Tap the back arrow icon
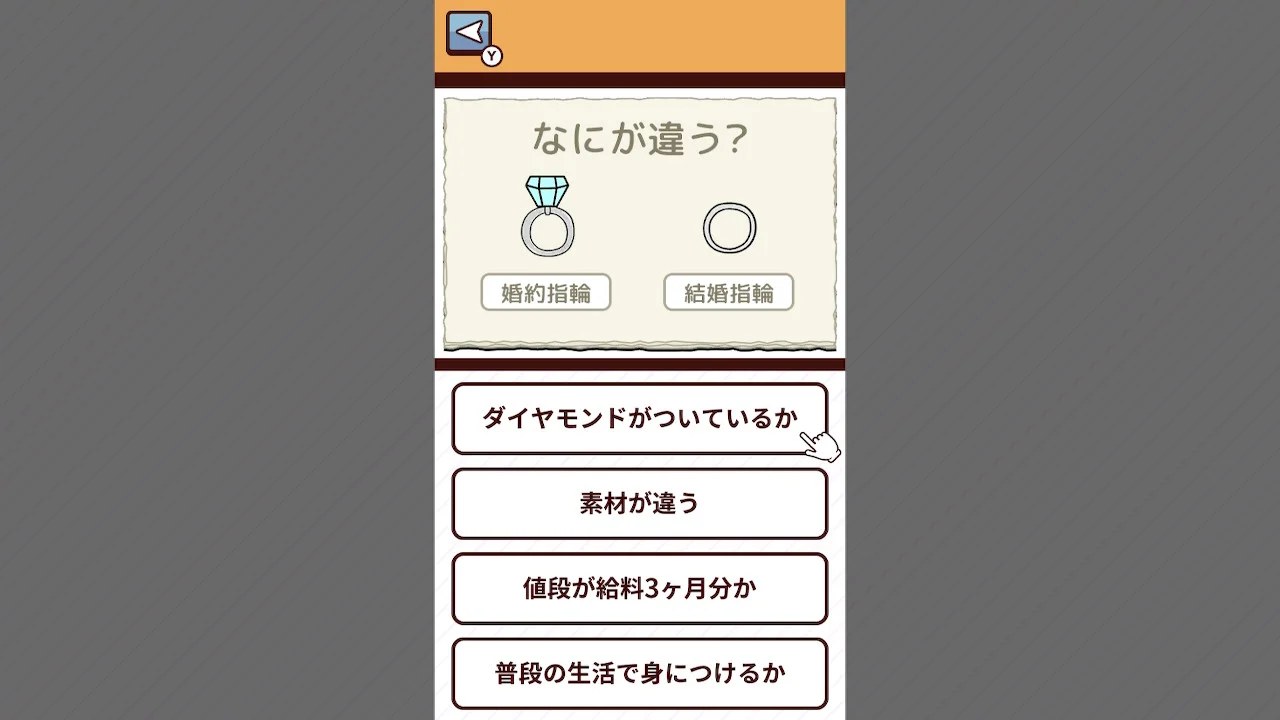The image size is (1280, 720). pyautogui.click(x=469, y=33)
